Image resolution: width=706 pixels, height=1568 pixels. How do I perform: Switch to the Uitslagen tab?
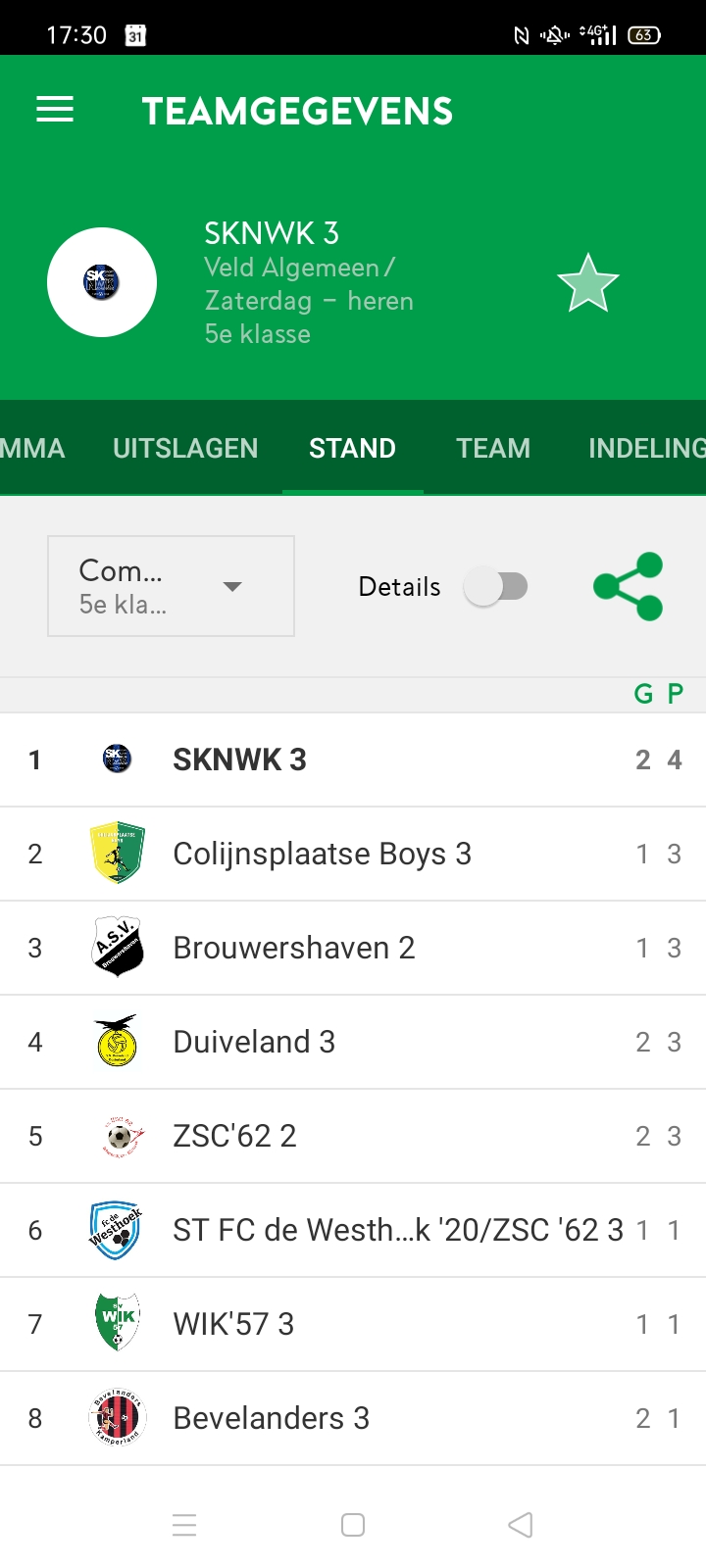[x=185, y=448]
